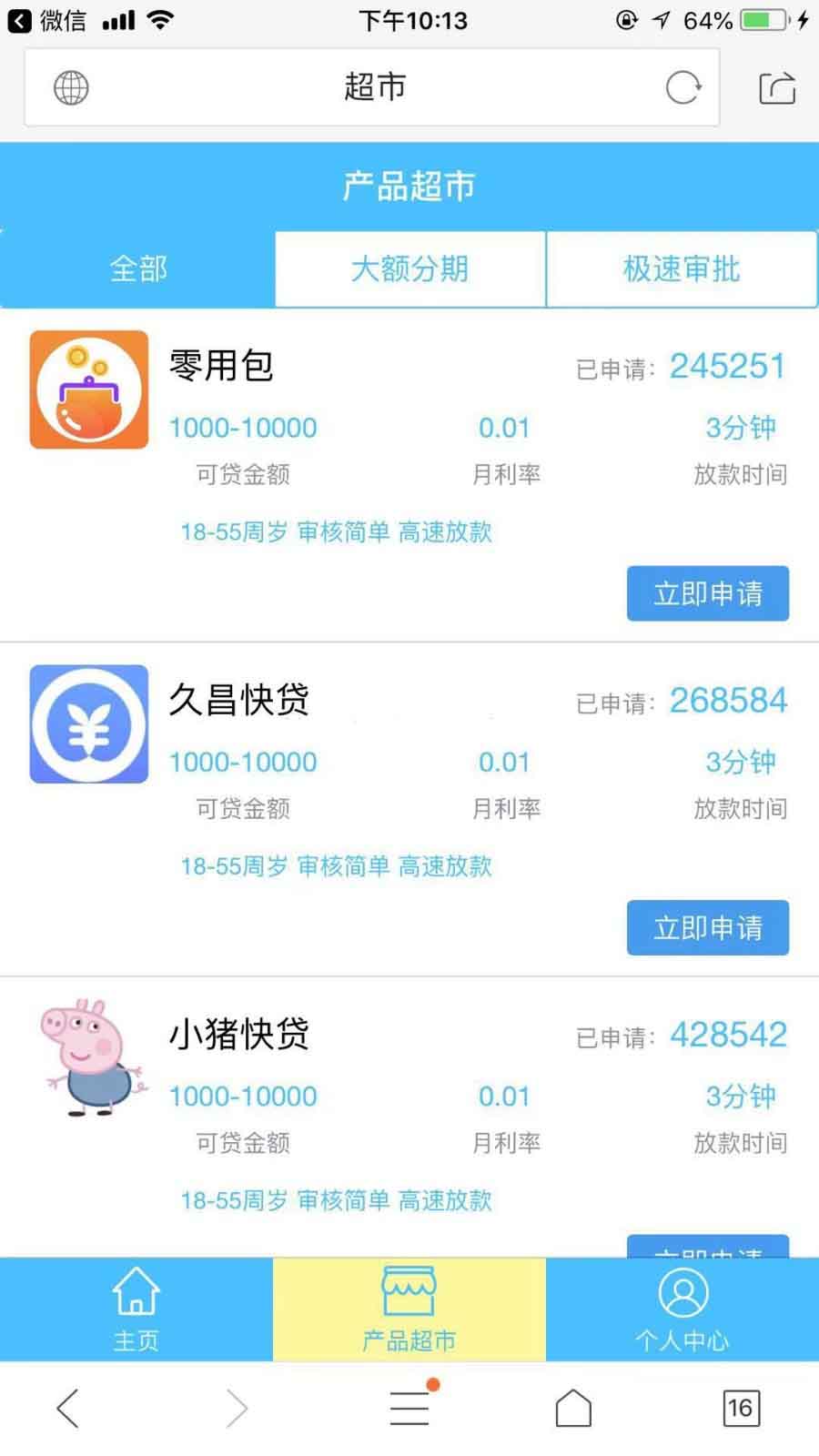Viewport: 819px width, 1456px height.
Task: Select the 产品超市 bottom tab
Action: coord(409,1309)
